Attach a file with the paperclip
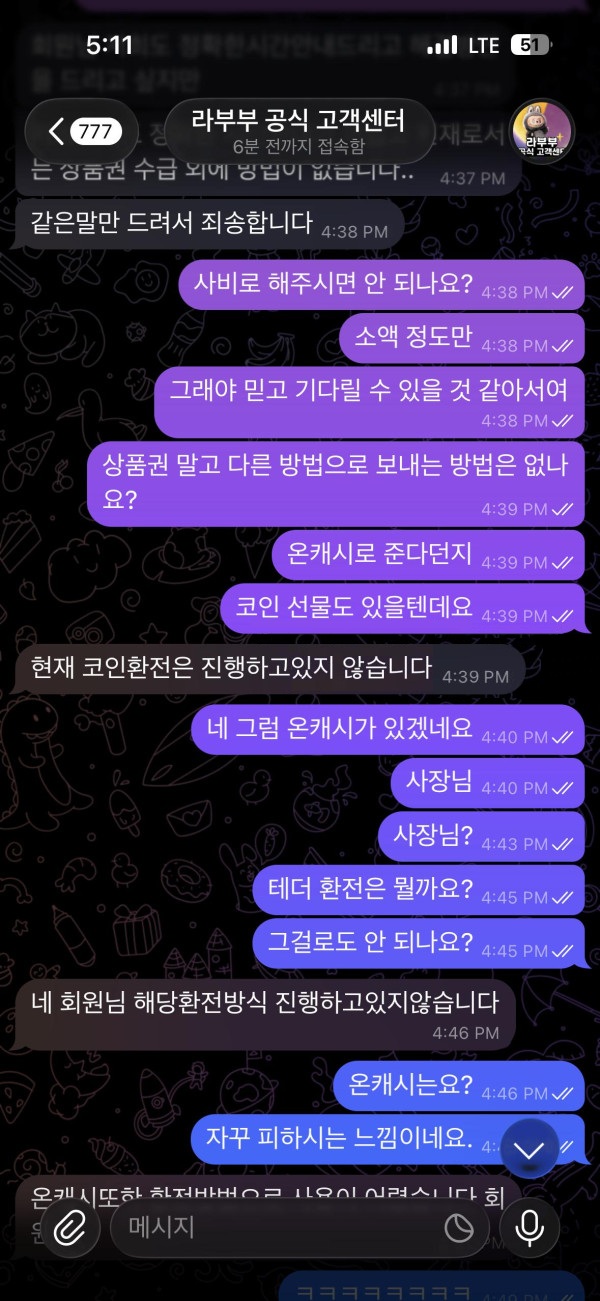The width and height of the screenshot is (600, 1301). (x=67, y=1226)
